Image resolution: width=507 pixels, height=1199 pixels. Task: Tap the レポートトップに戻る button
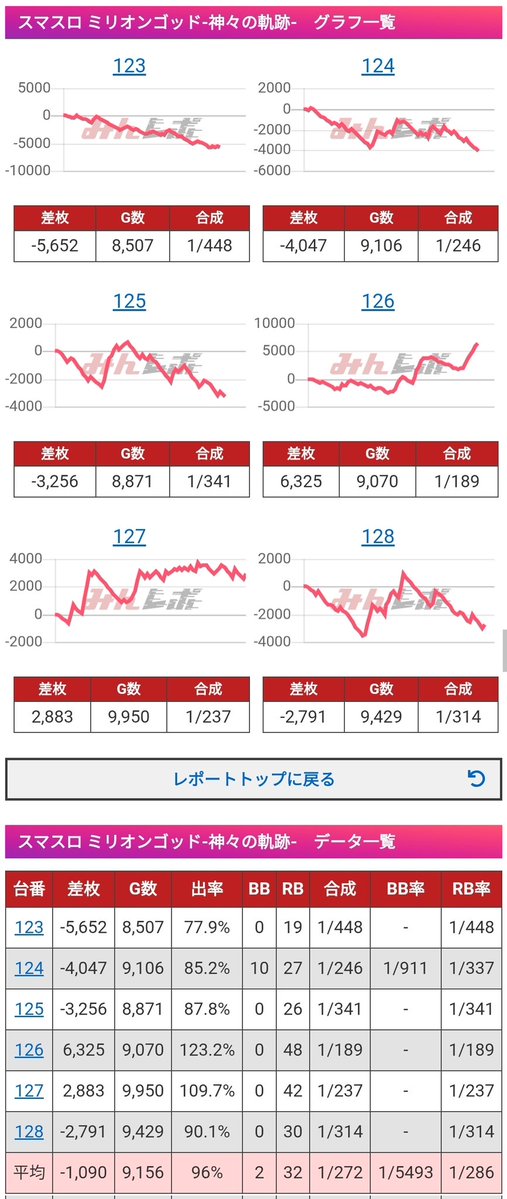[x=253, y=779]
